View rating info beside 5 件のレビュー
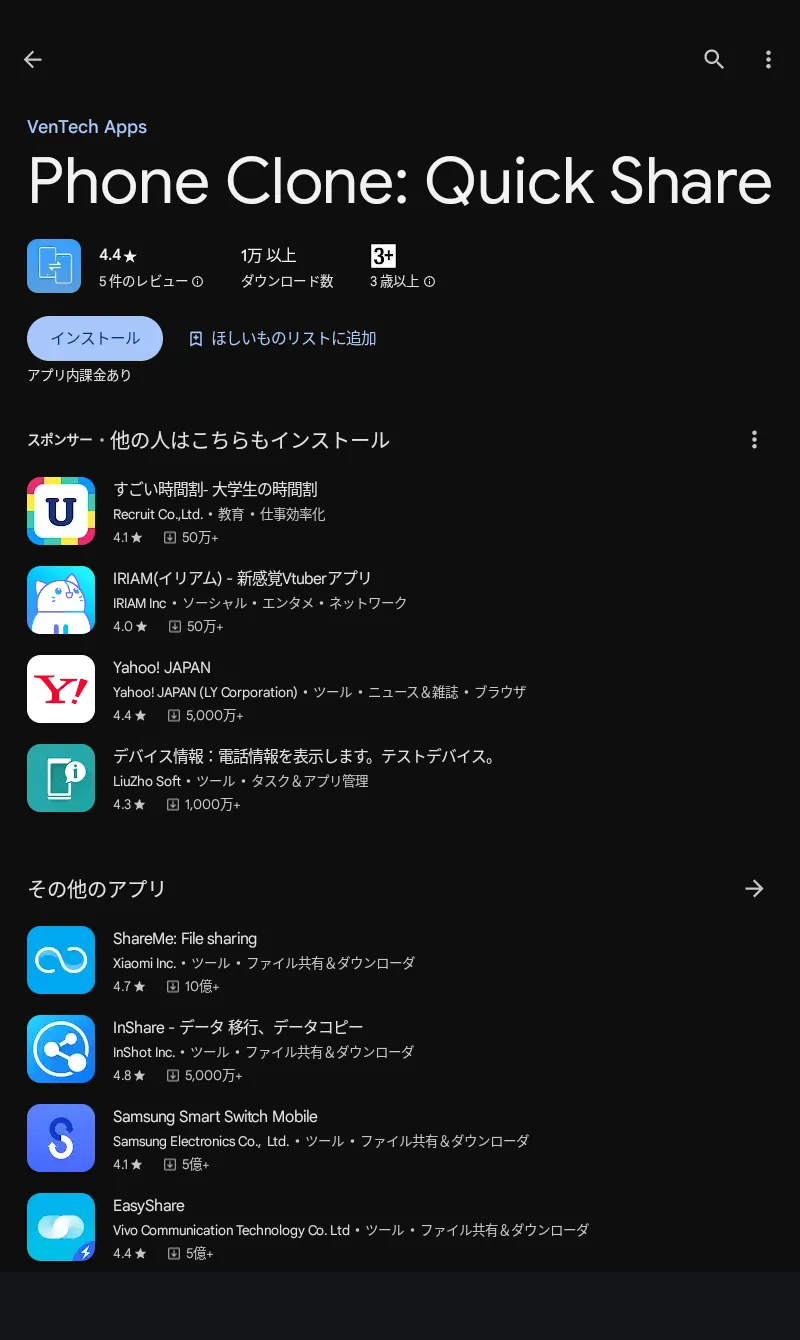Screen dimensions: 800x1340 [x=197, y=282]
